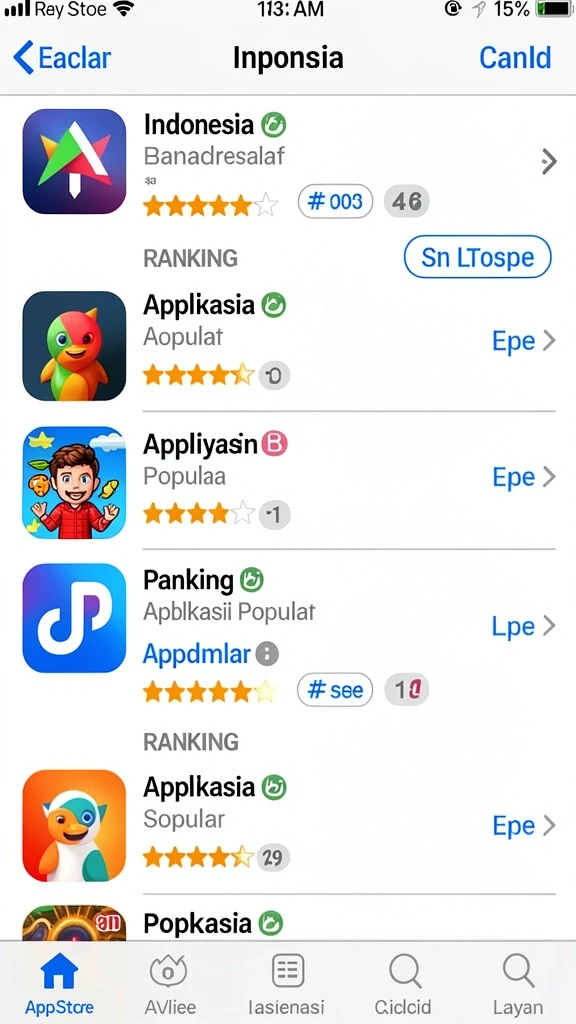Go back to Eaclar
576x1024 pixels.
(x=62, y=58)
